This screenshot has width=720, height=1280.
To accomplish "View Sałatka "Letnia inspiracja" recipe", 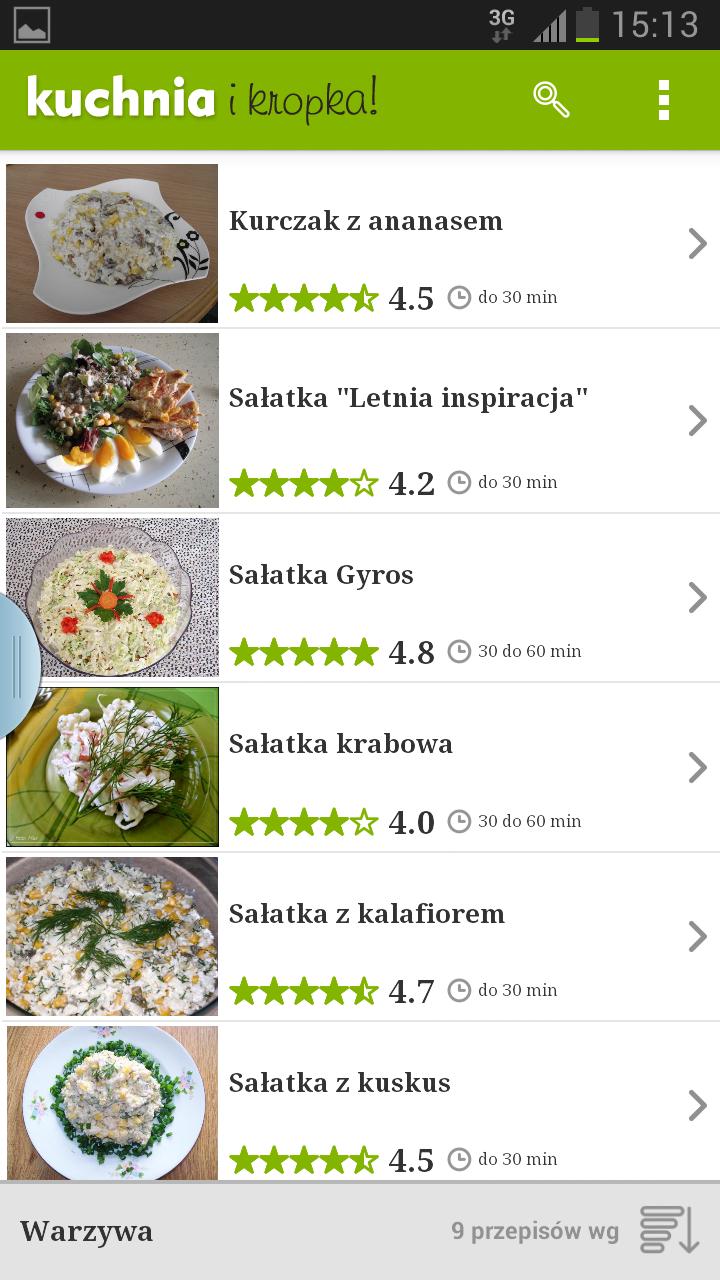I will pos(408,398).
